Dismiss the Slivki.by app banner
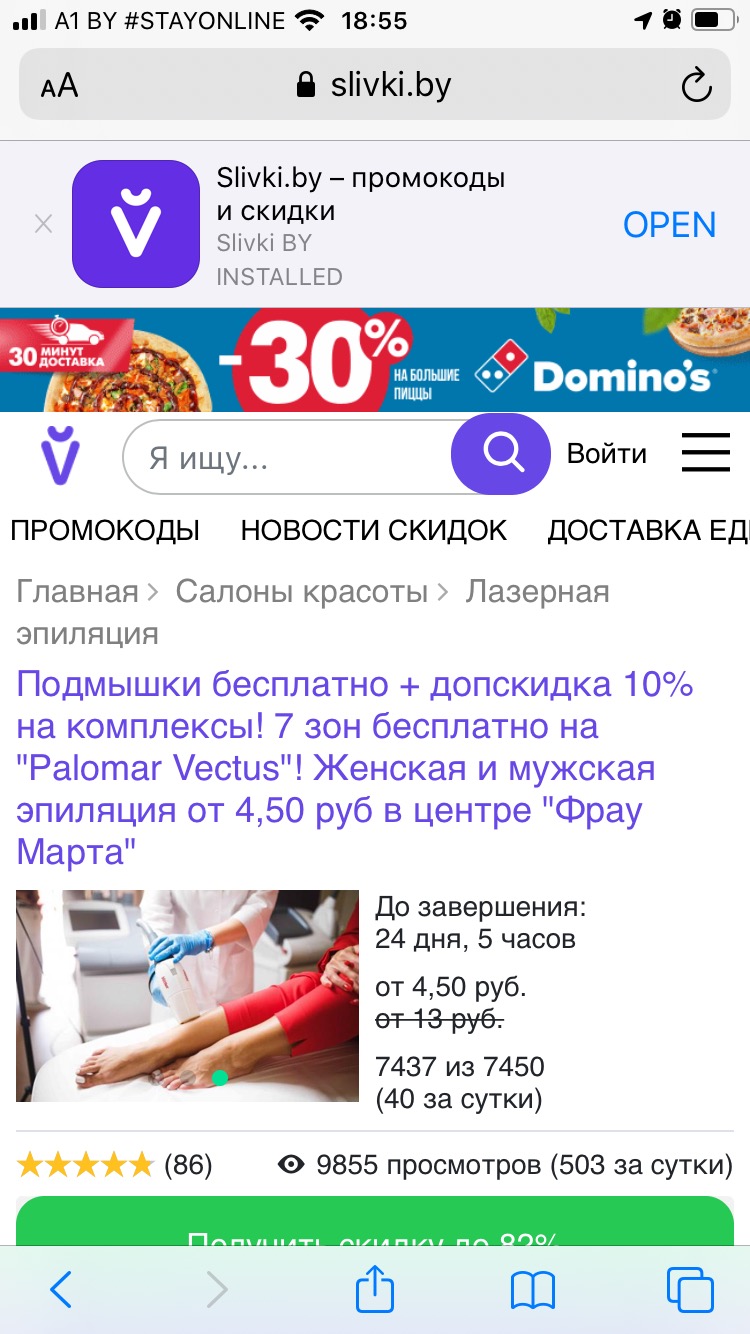 [x=43, y=224]
